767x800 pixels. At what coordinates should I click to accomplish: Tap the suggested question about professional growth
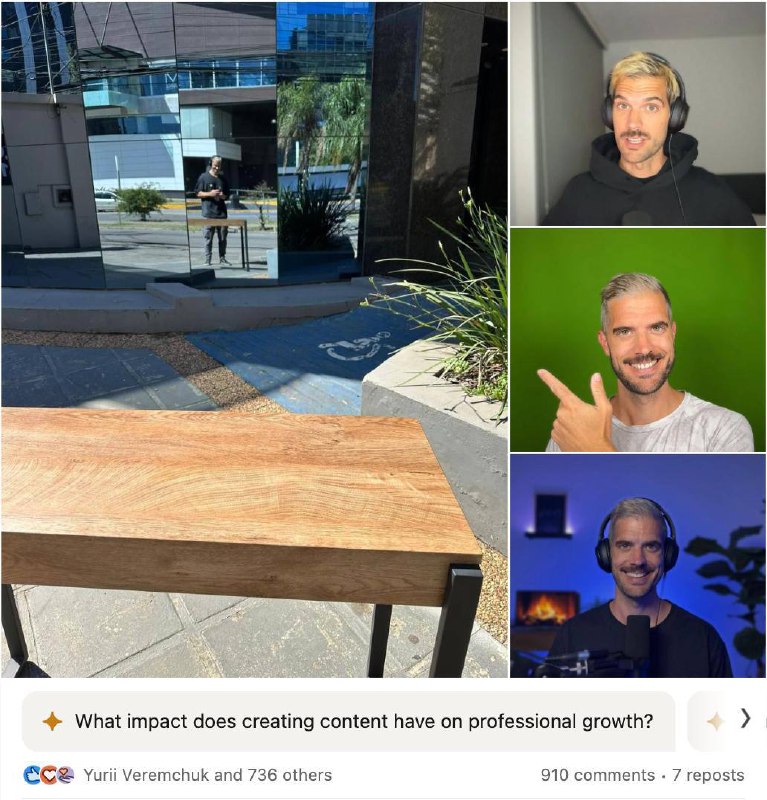pos(348,721)
